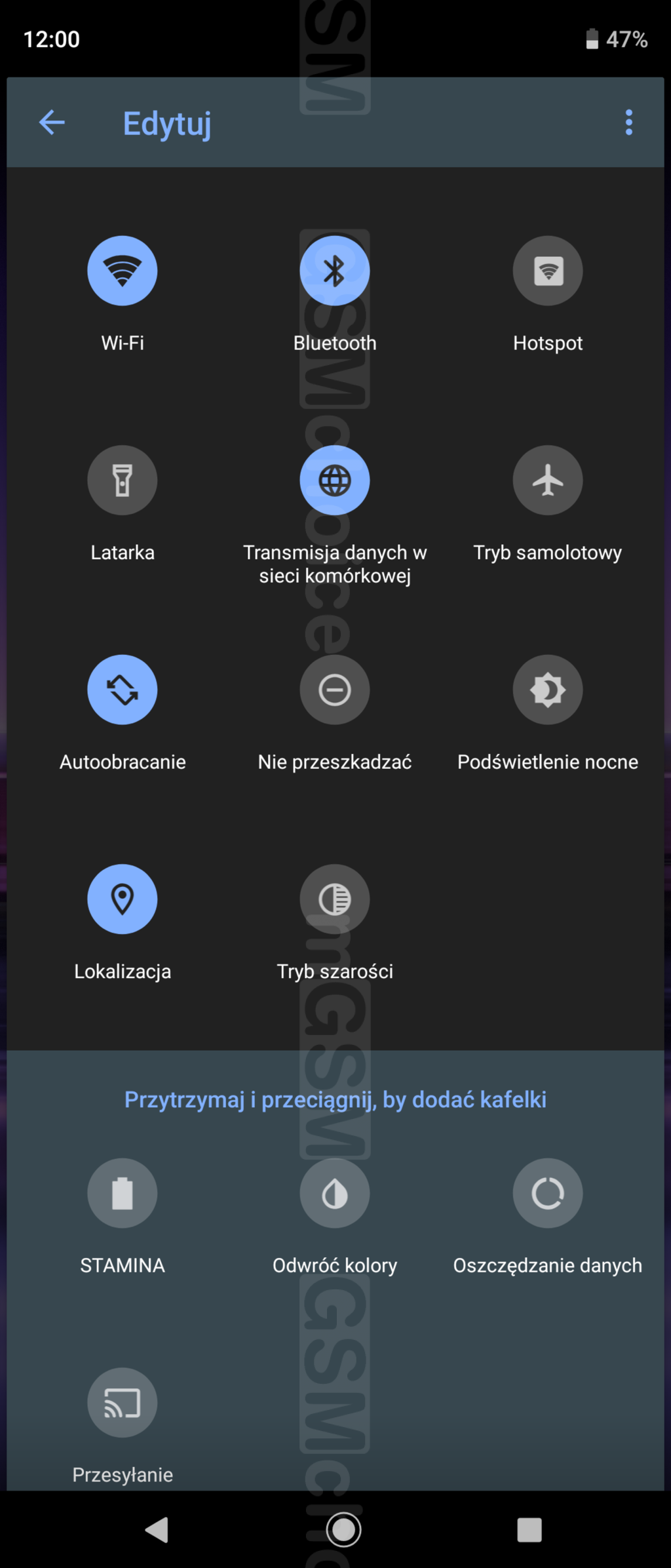The image size is (671, 1568).
Task: Tap the Tryb szarości tile
Action: (x=335, y=899)
